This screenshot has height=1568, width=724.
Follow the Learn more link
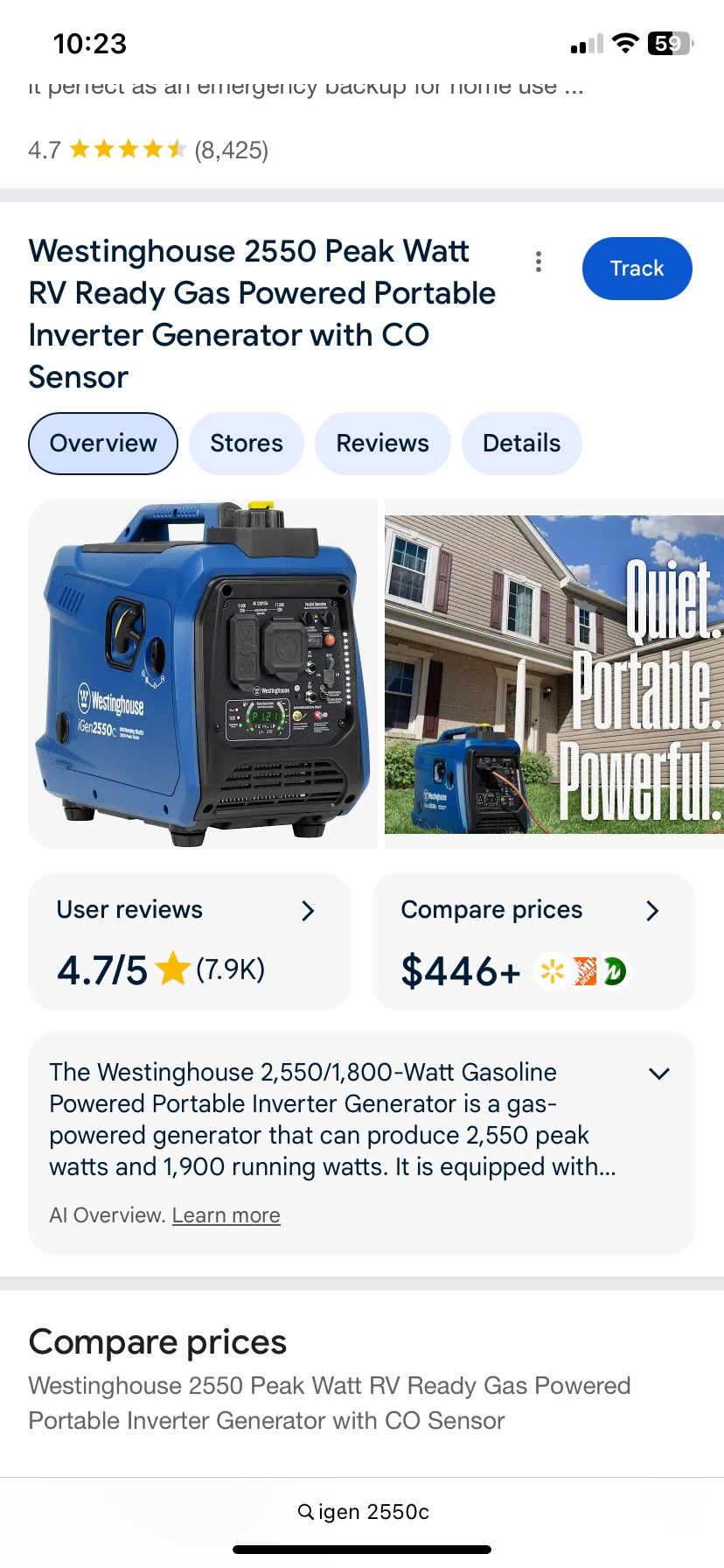(x=226, y=1215)
